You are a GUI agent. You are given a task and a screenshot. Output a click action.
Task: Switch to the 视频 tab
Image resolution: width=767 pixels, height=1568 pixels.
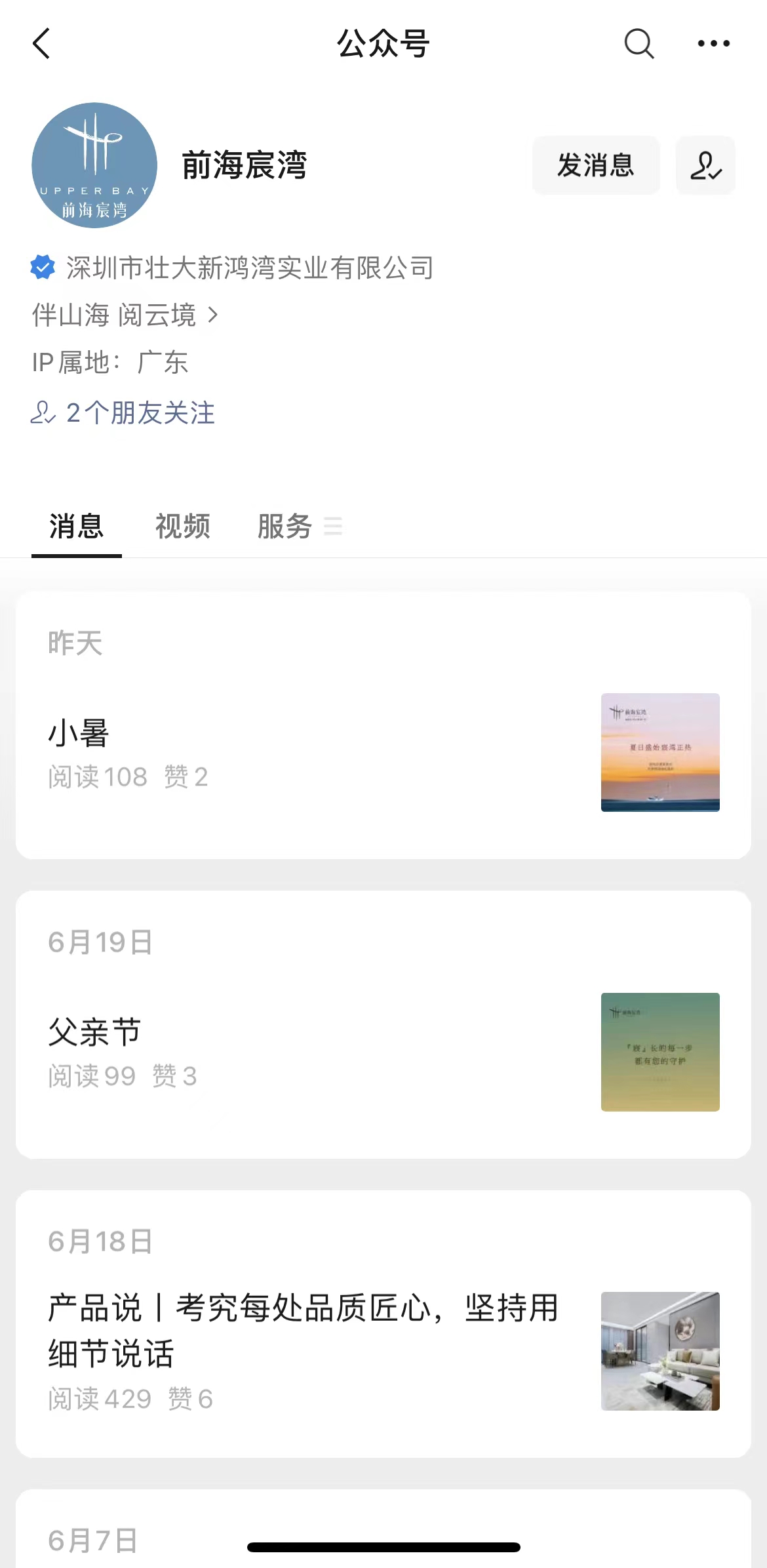tap(182, 527)
